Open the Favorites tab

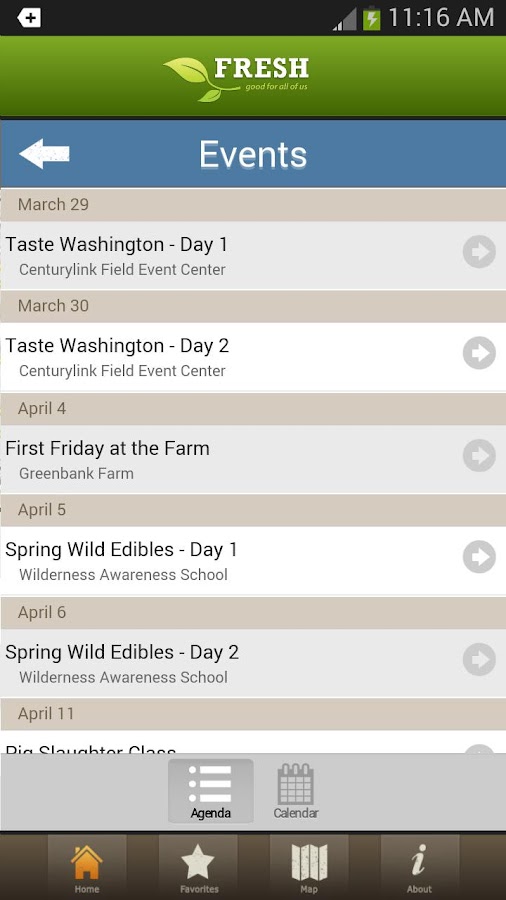tap(198, 867)
